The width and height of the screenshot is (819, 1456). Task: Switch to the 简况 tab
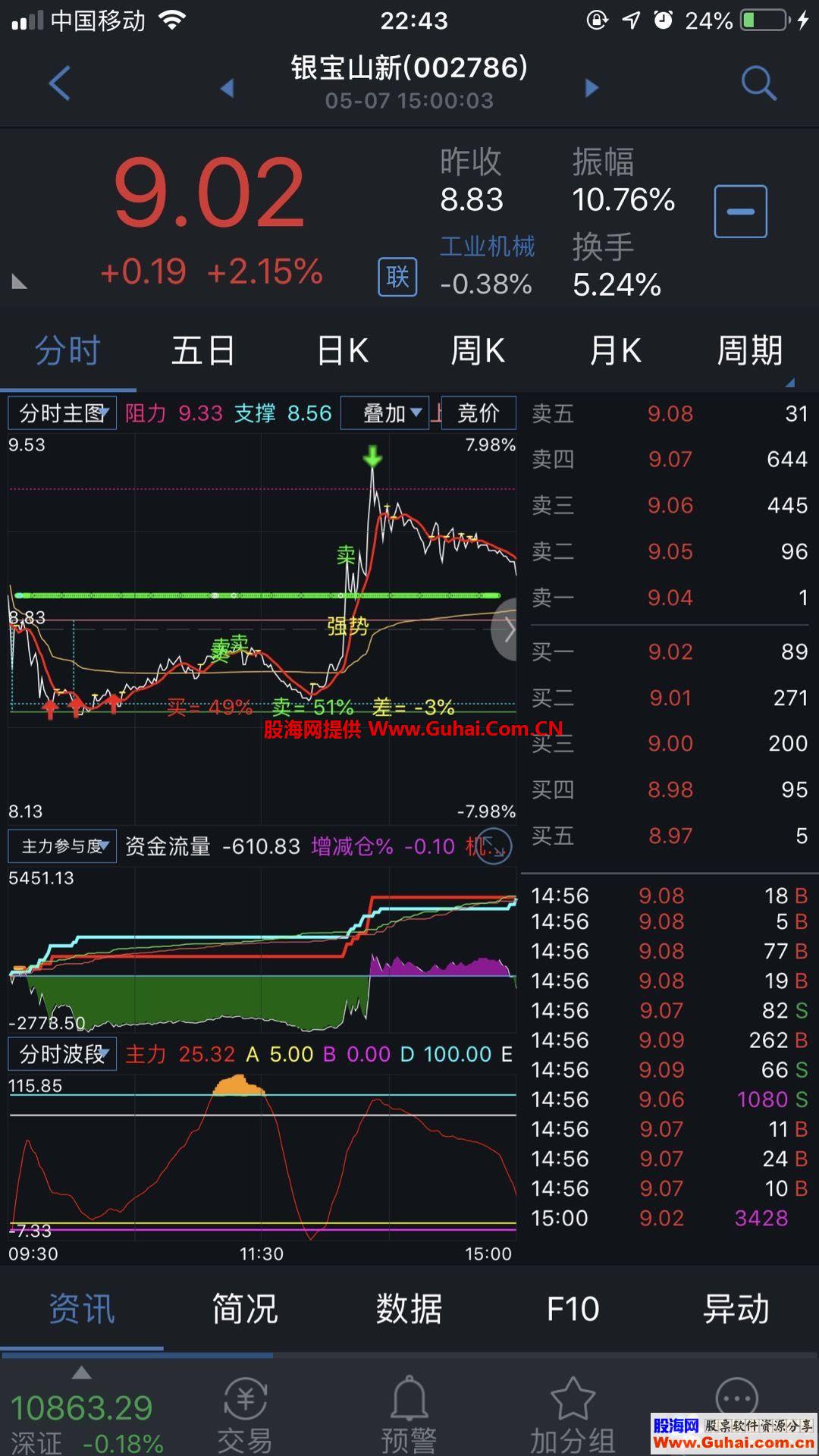pyautogui.click(x=245, y=1310)
